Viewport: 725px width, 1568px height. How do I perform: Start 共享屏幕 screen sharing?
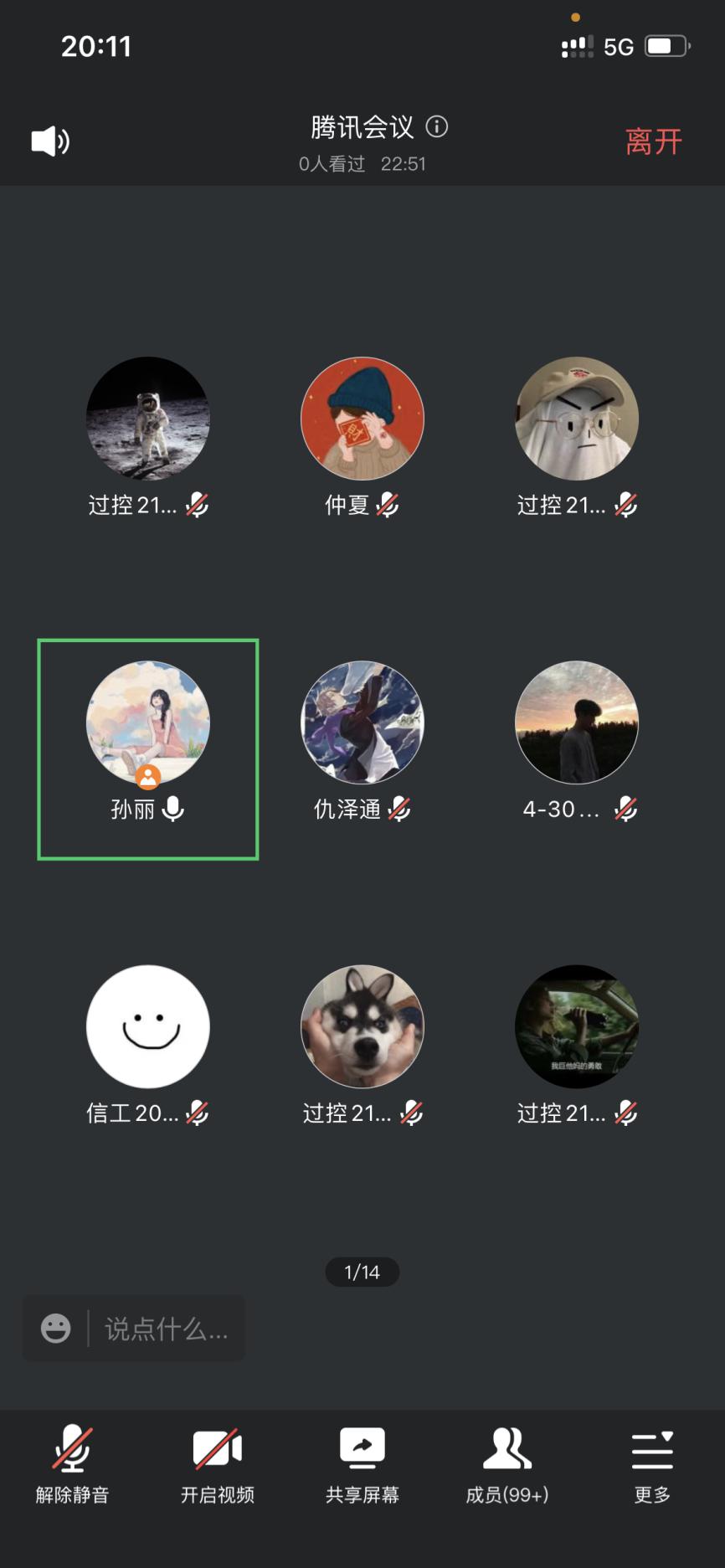coord(362,1463)
